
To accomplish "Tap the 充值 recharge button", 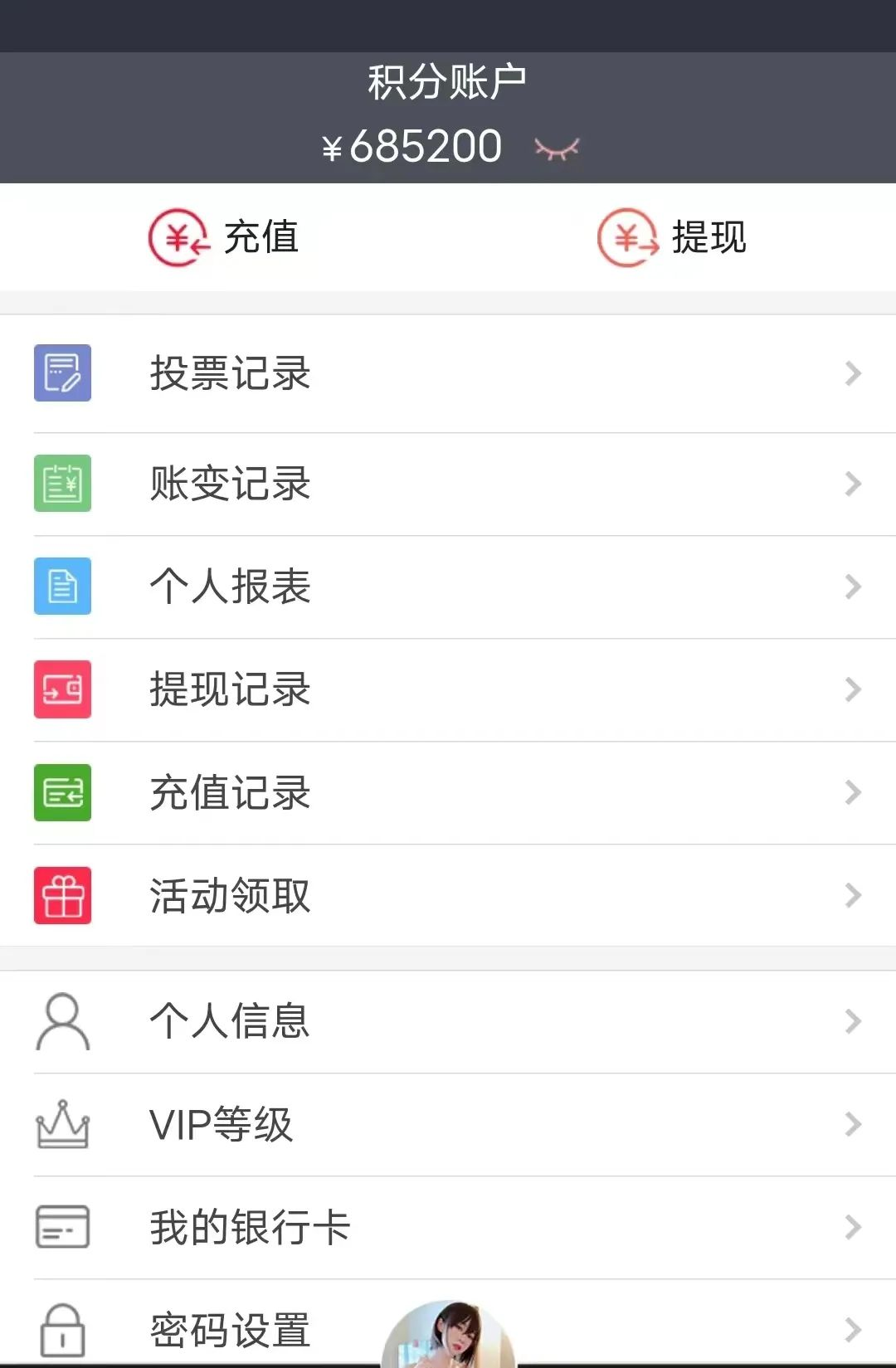I will (224, 237).
